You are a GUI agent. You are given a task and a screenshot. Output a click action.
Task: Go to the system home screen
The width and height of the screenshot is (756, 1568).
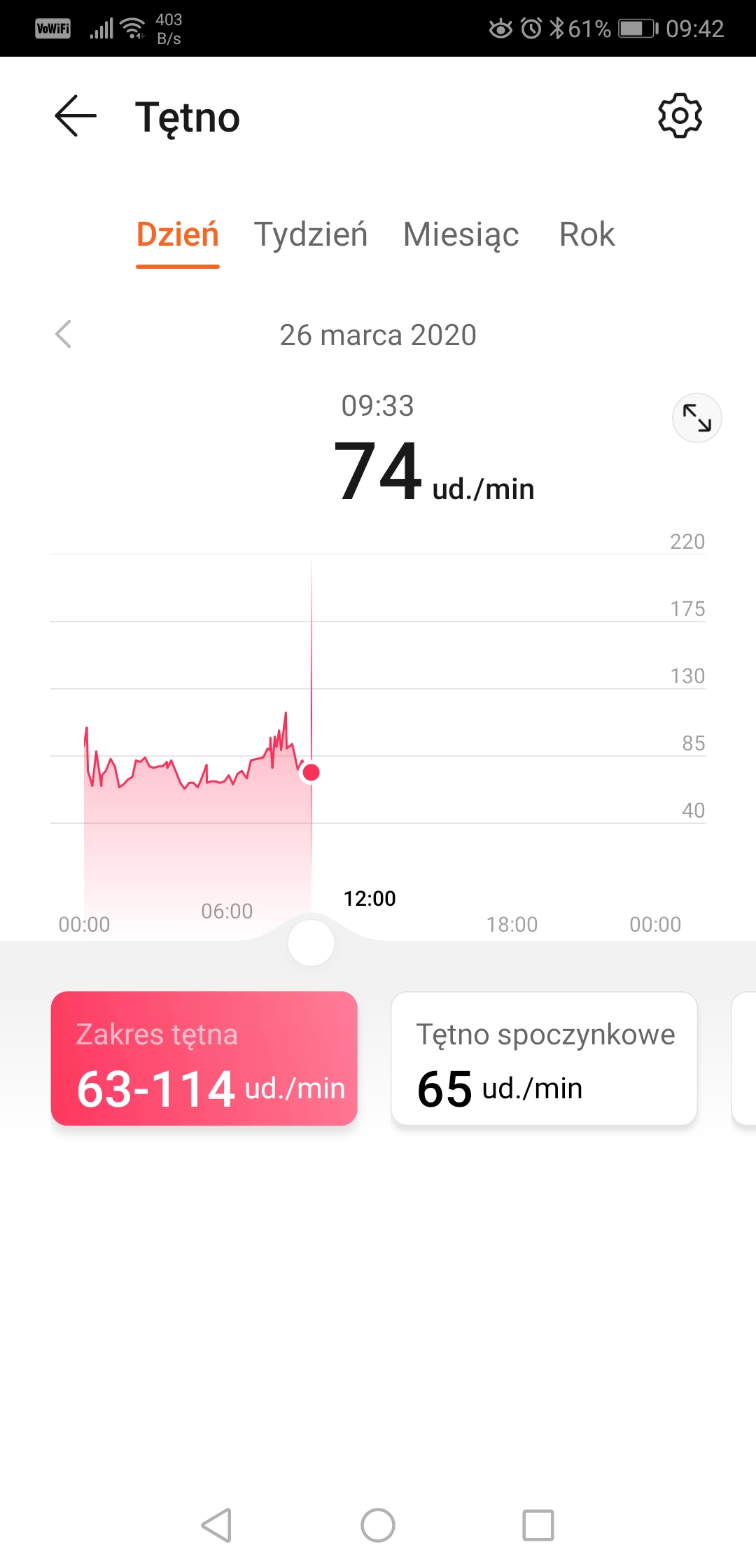coord(378,1525)
